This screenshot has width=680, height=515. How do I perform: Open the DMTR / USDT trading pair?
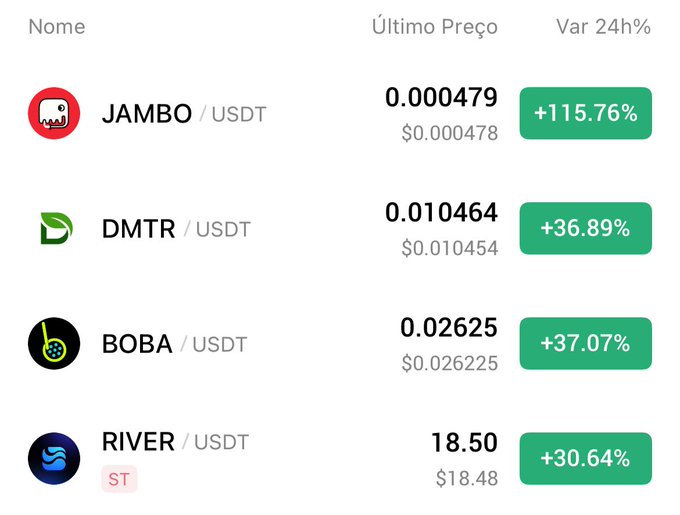138,229
